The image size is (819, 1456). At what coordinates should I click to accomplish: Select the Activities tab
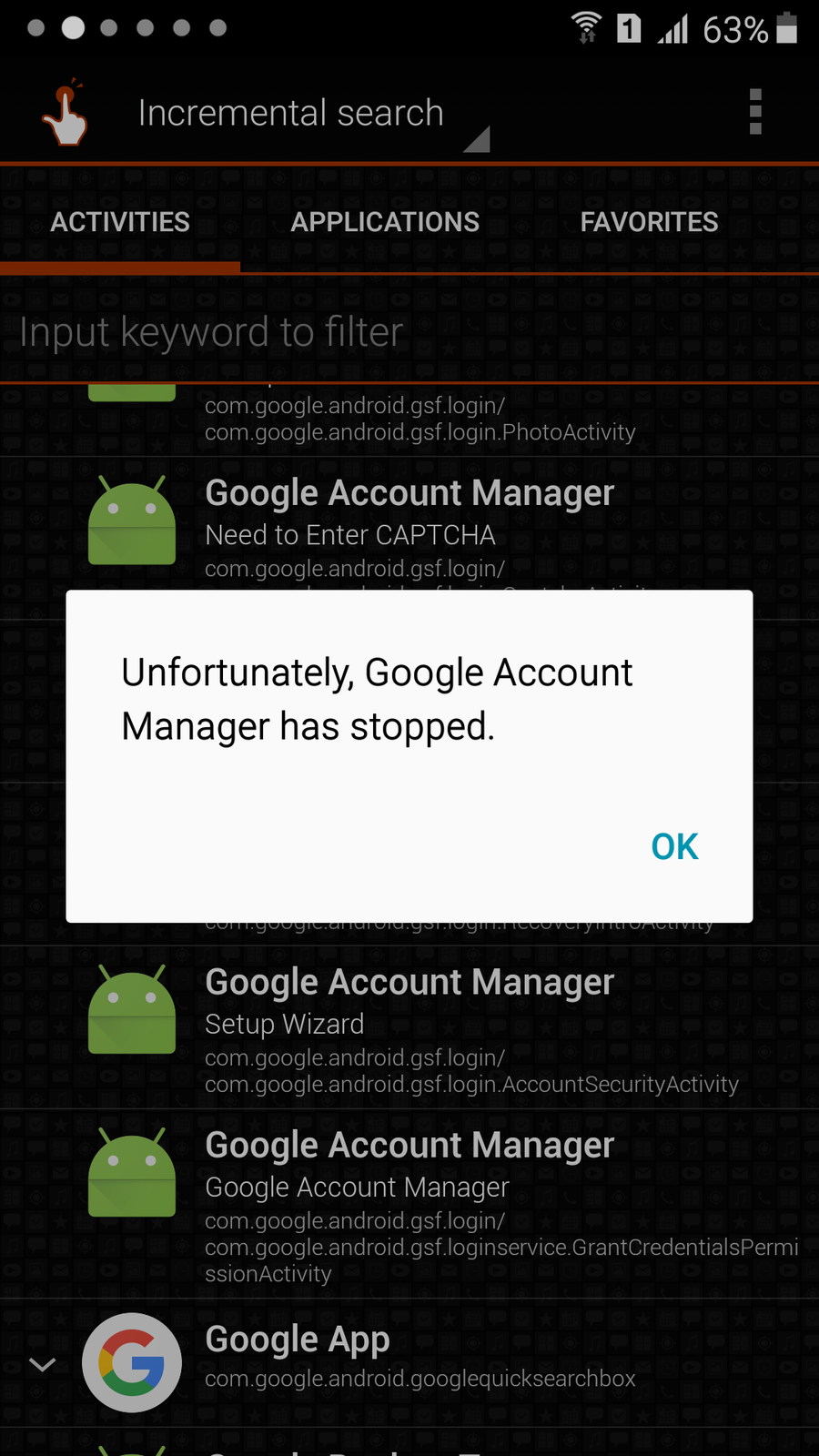tap(120, 222)
